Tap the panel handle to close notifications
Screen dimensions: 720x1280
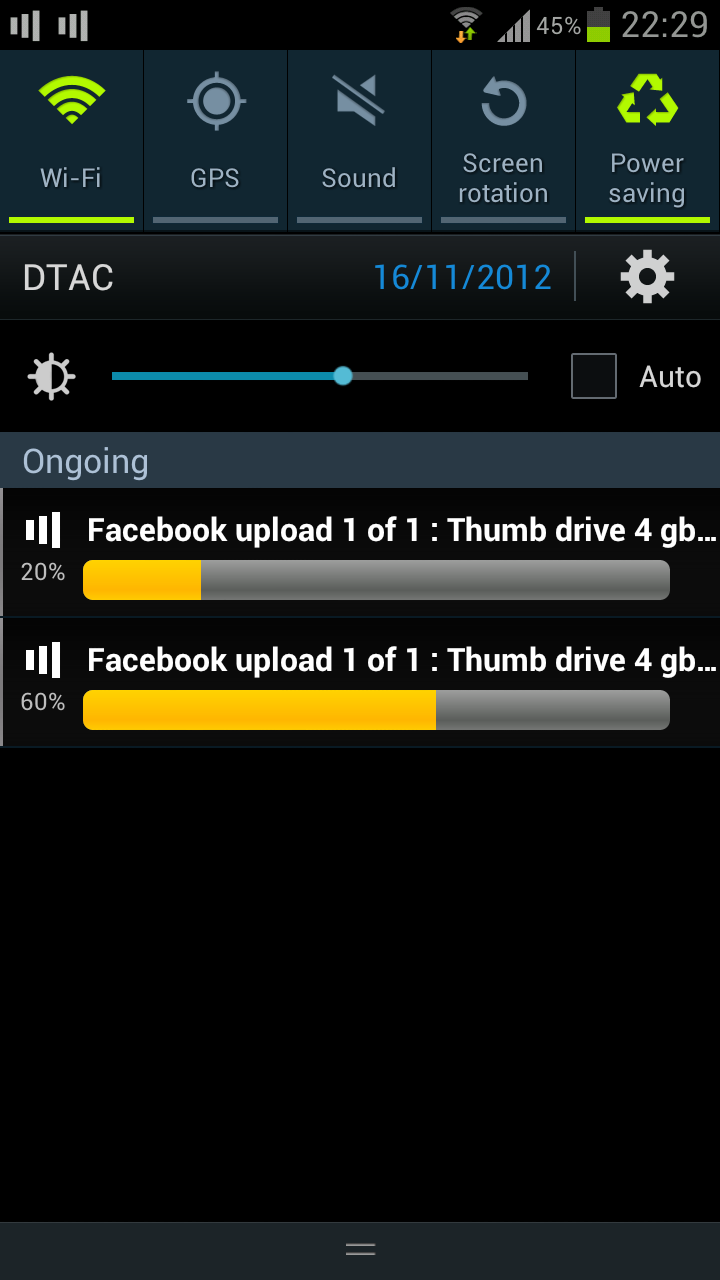click(360, 1249)
